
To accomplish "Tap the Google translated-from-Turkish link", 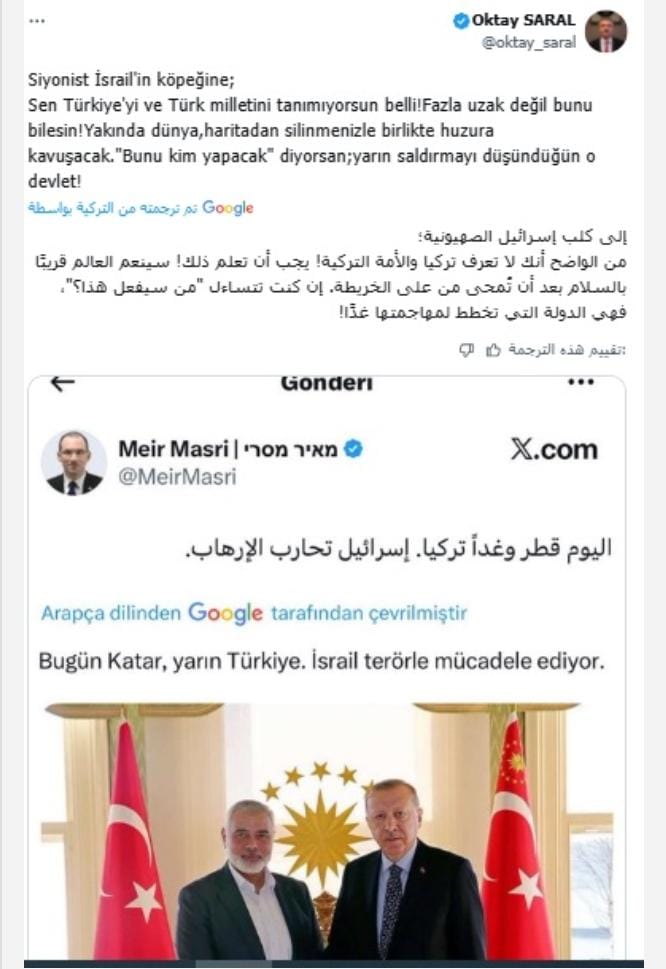I will [x=140, y=208].
